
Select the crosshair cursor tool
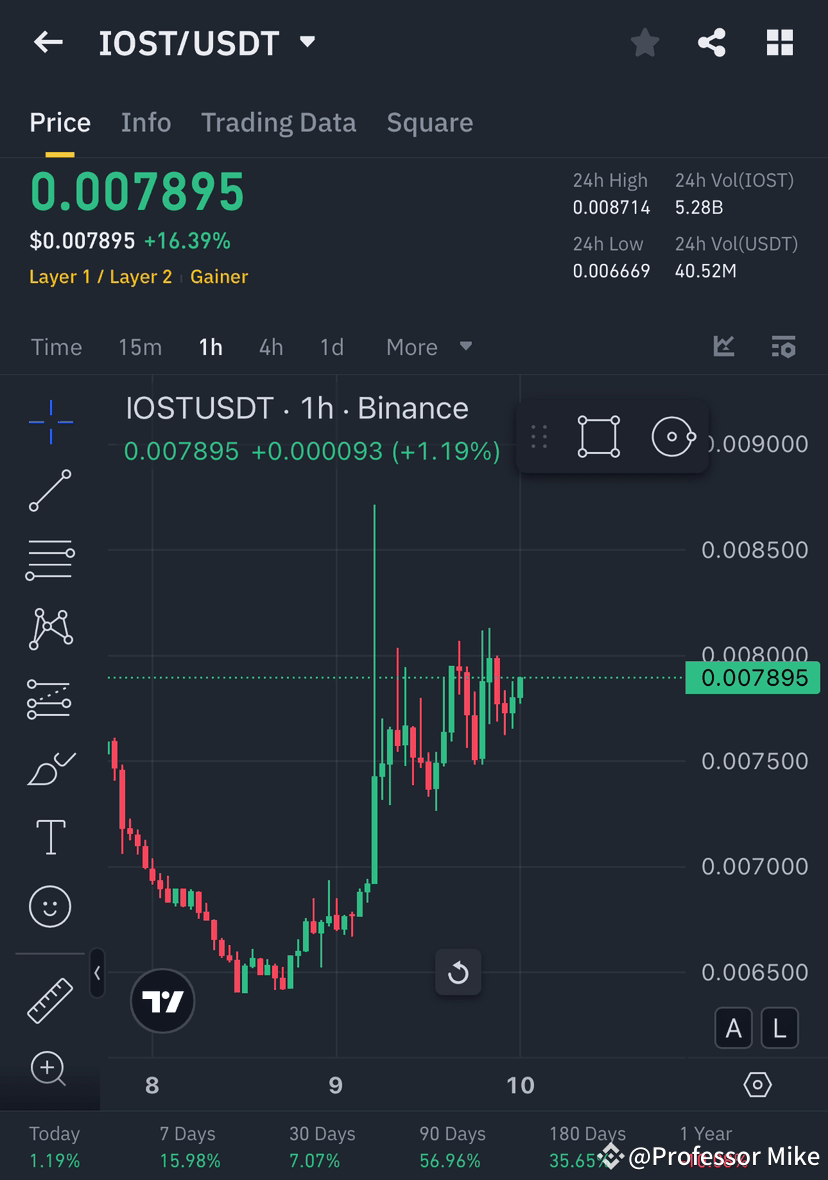click(x=50, y=422)
